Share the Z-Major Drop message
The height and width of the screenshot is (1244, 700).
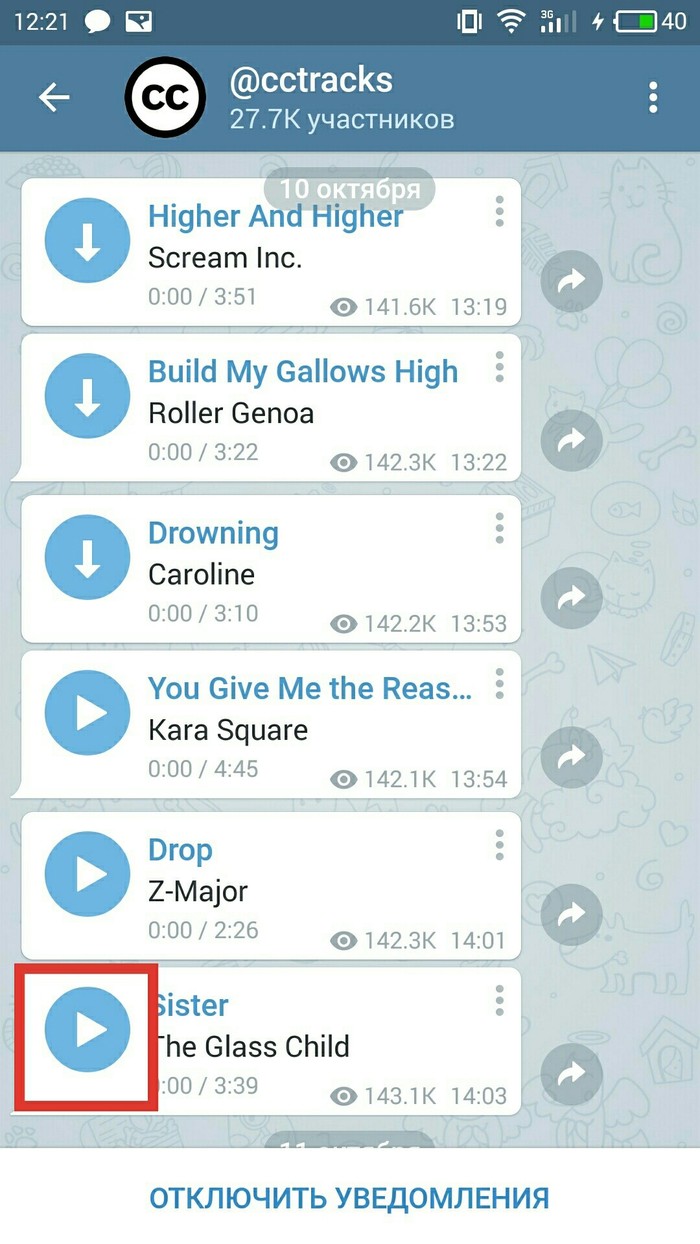tap(571, 913)
